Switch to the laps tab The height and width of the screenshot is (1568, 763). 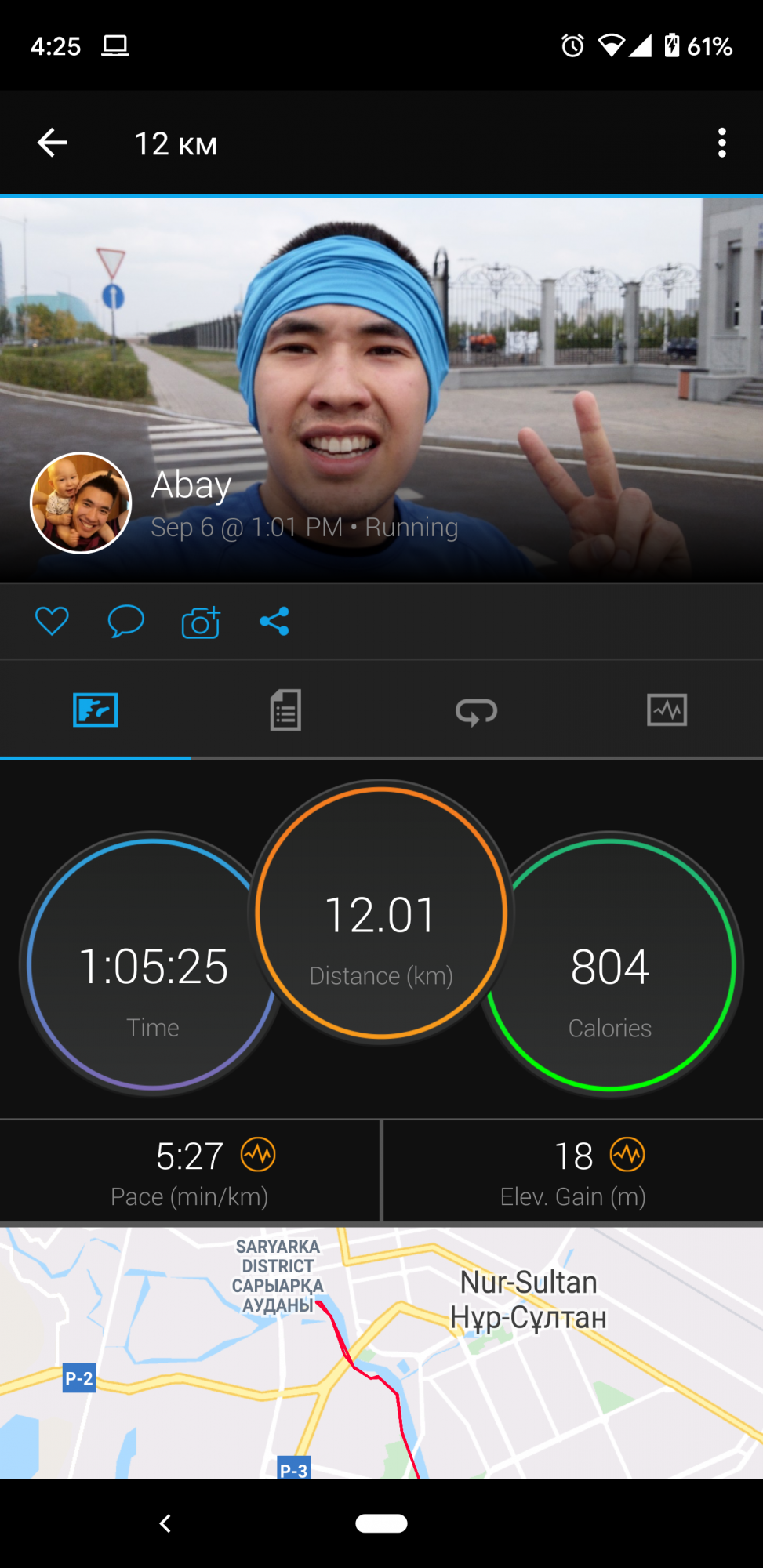pos(476,711)
